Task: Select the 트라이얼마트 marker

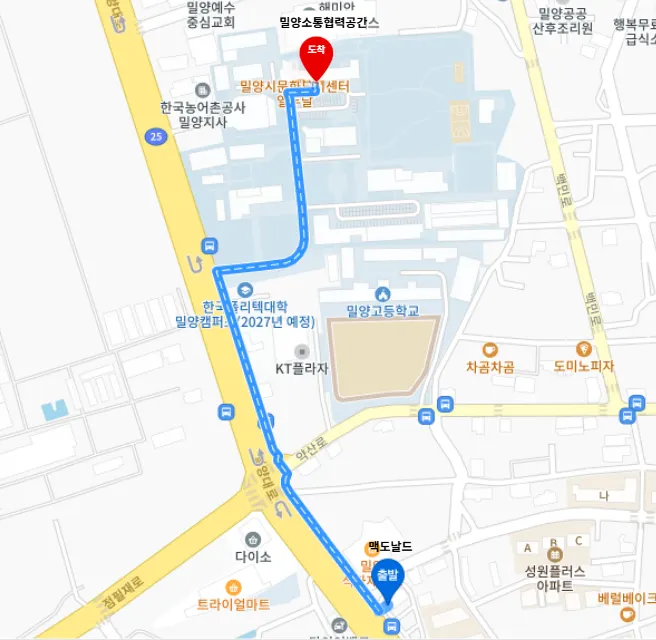Action: click(233, 587)
